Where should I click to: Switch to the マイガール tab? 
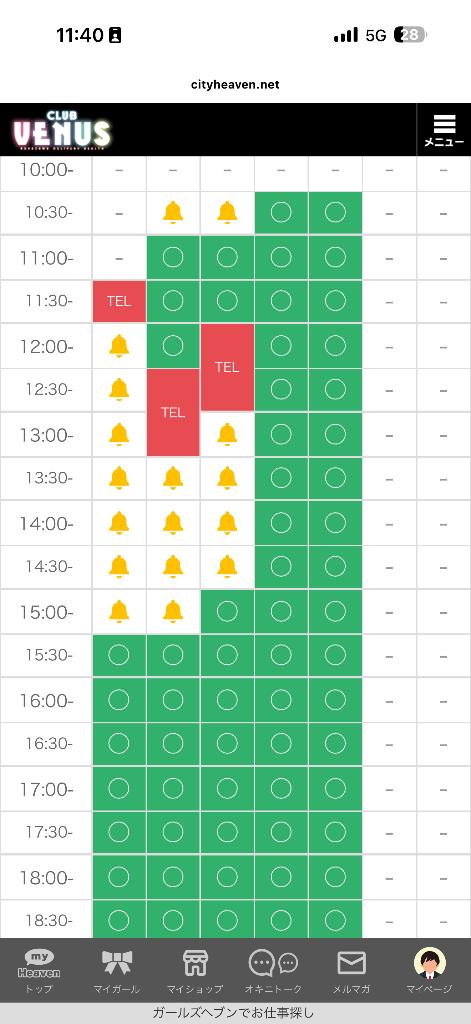pyautogui.click(x=117, y=971)
